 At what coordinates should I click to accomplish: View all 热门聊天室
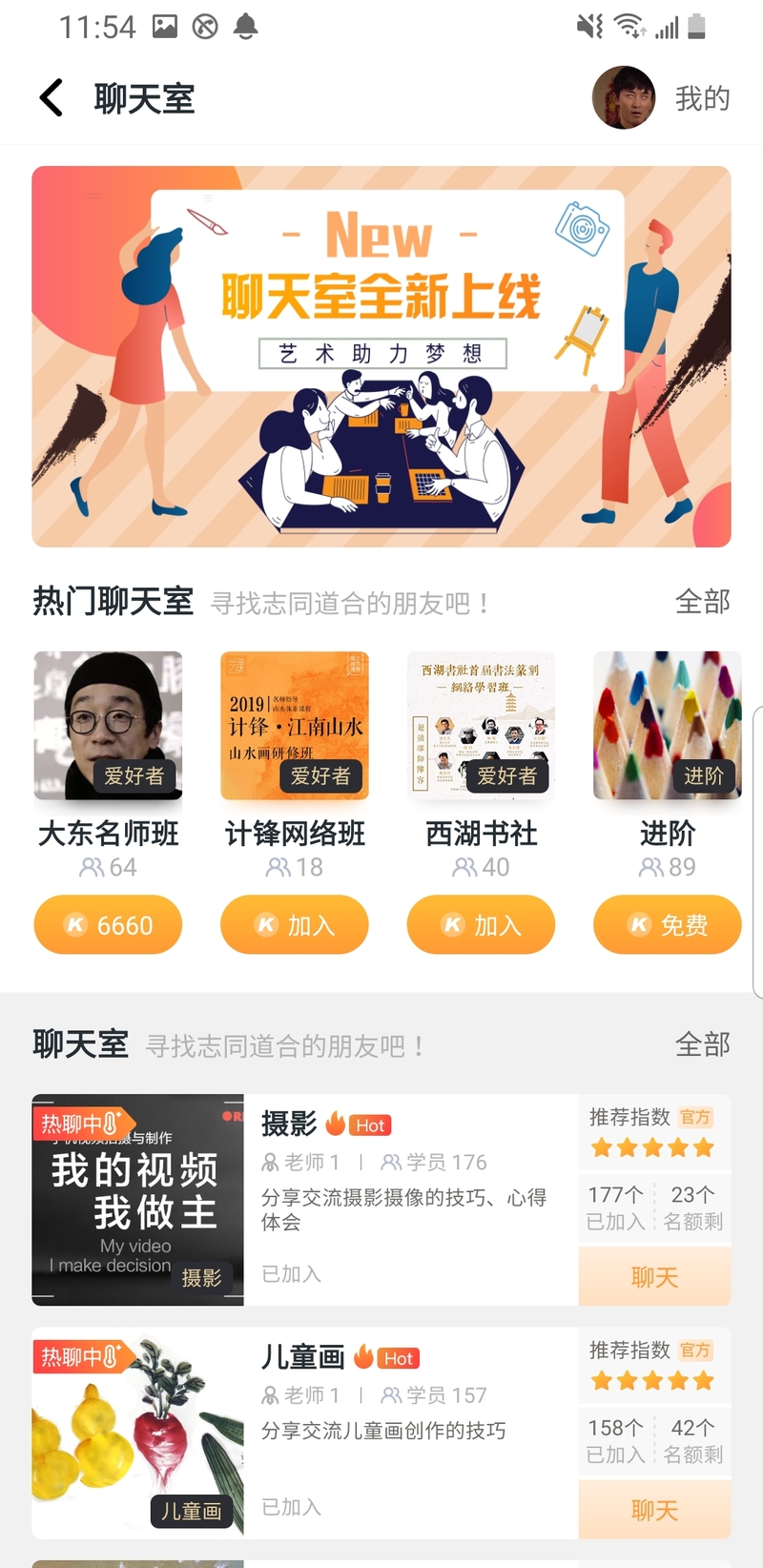coord(702,602)
